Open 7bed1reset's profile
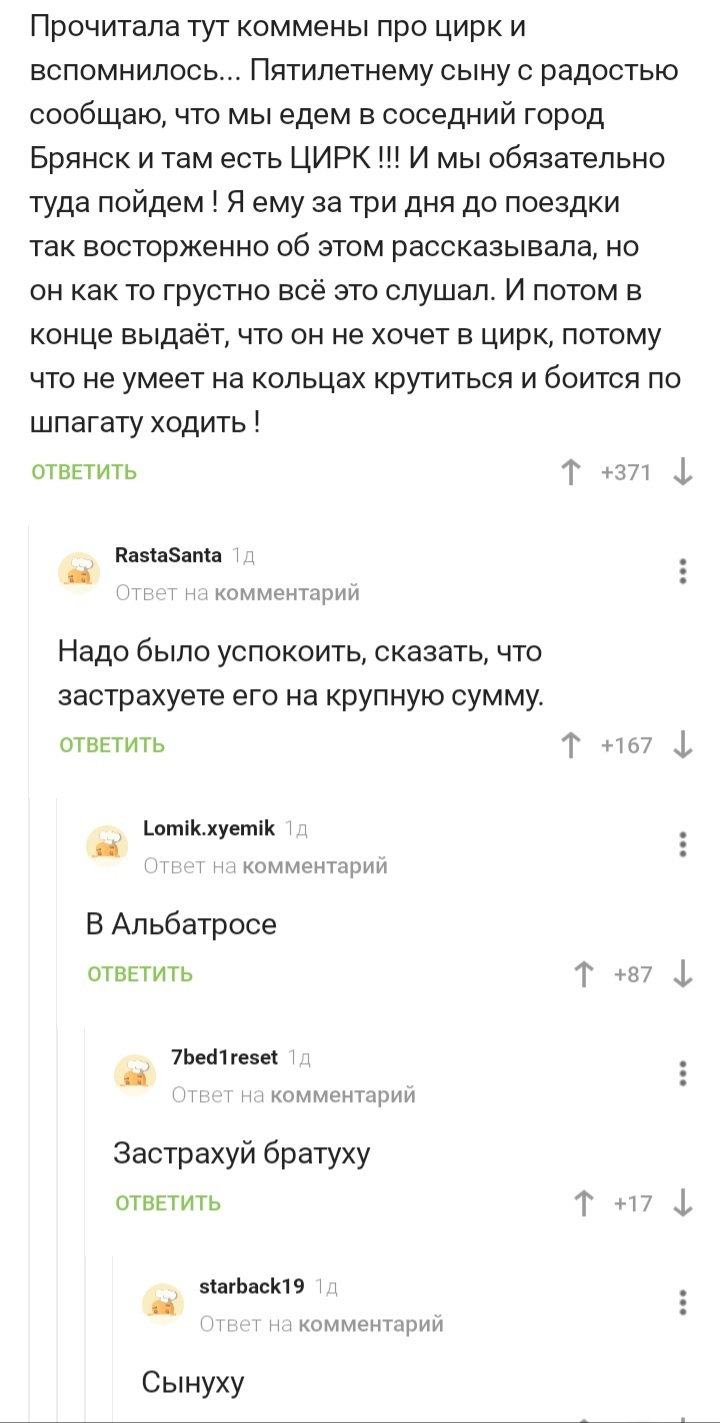 224,1057
